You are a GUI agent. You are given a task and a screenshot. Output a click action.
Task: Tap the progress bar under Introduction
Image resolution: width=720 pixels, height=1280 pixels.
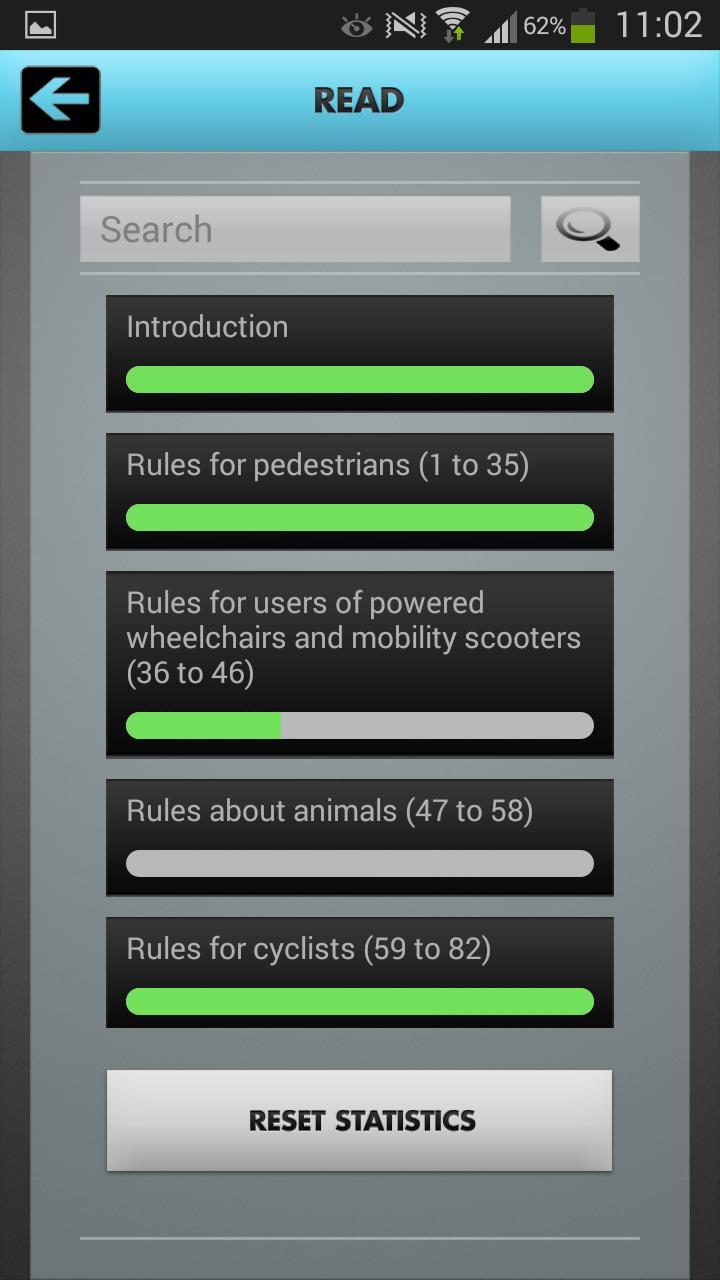tap(360, 380)
